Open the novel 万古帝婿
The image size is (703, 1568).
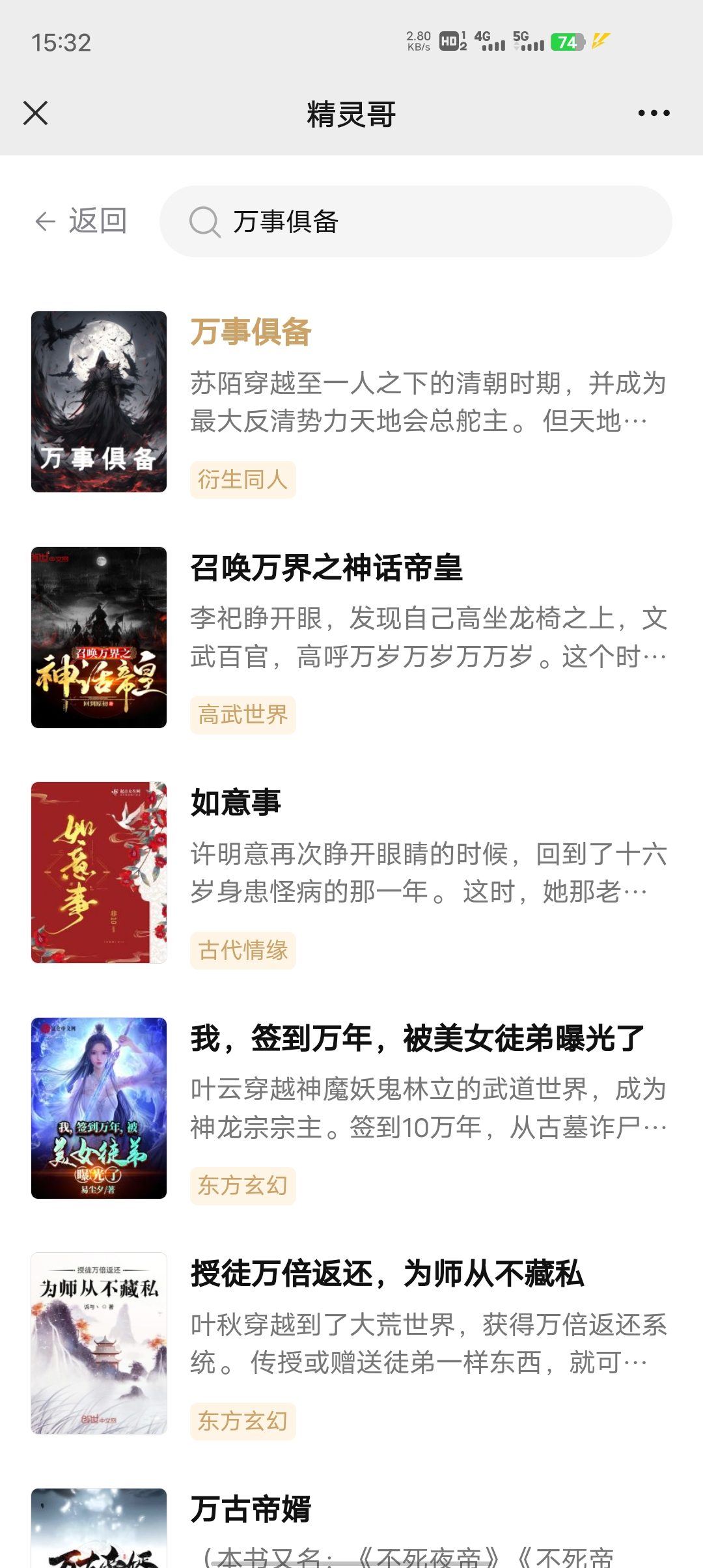click(x=251, y=1509)
